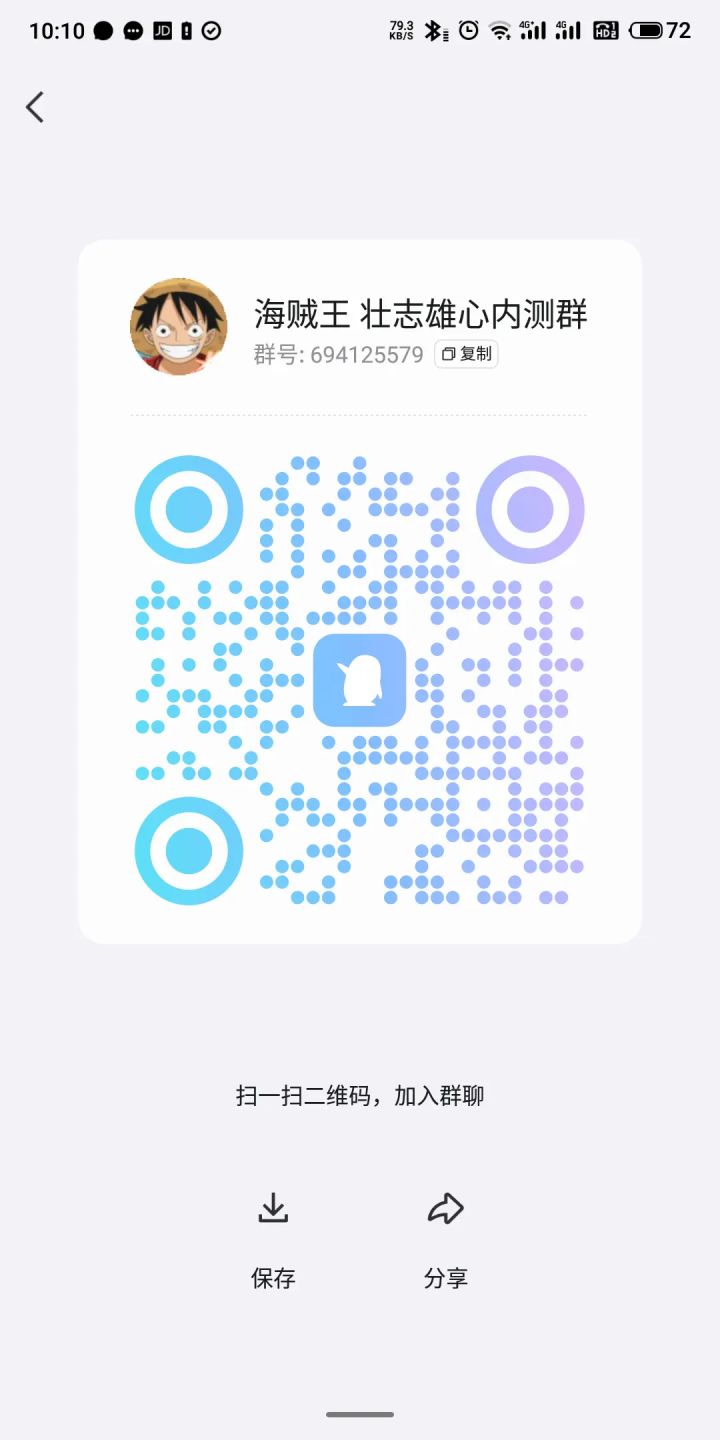Screen dimensions: 720x1440
Task: Tap 保存 to save the QR code
Action: (273, 1277)
